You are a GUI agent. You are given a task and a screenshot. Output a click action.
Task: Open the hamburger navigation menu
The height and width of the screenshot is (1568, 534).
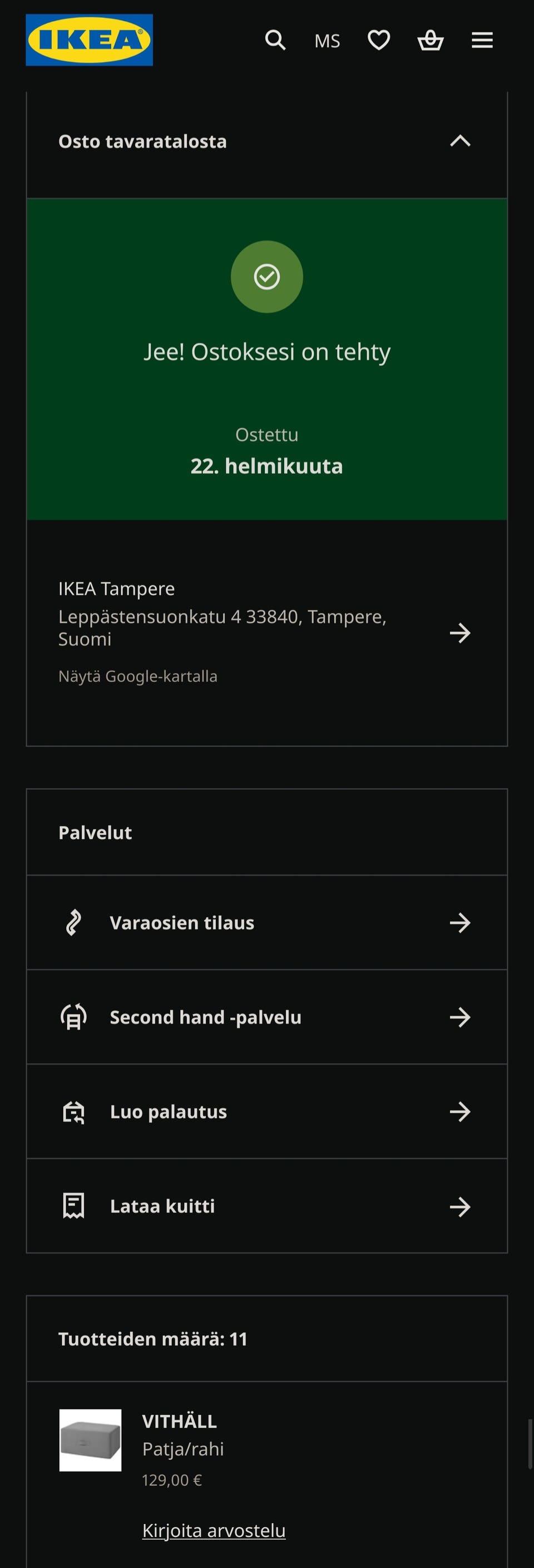(x=482, y=40)
